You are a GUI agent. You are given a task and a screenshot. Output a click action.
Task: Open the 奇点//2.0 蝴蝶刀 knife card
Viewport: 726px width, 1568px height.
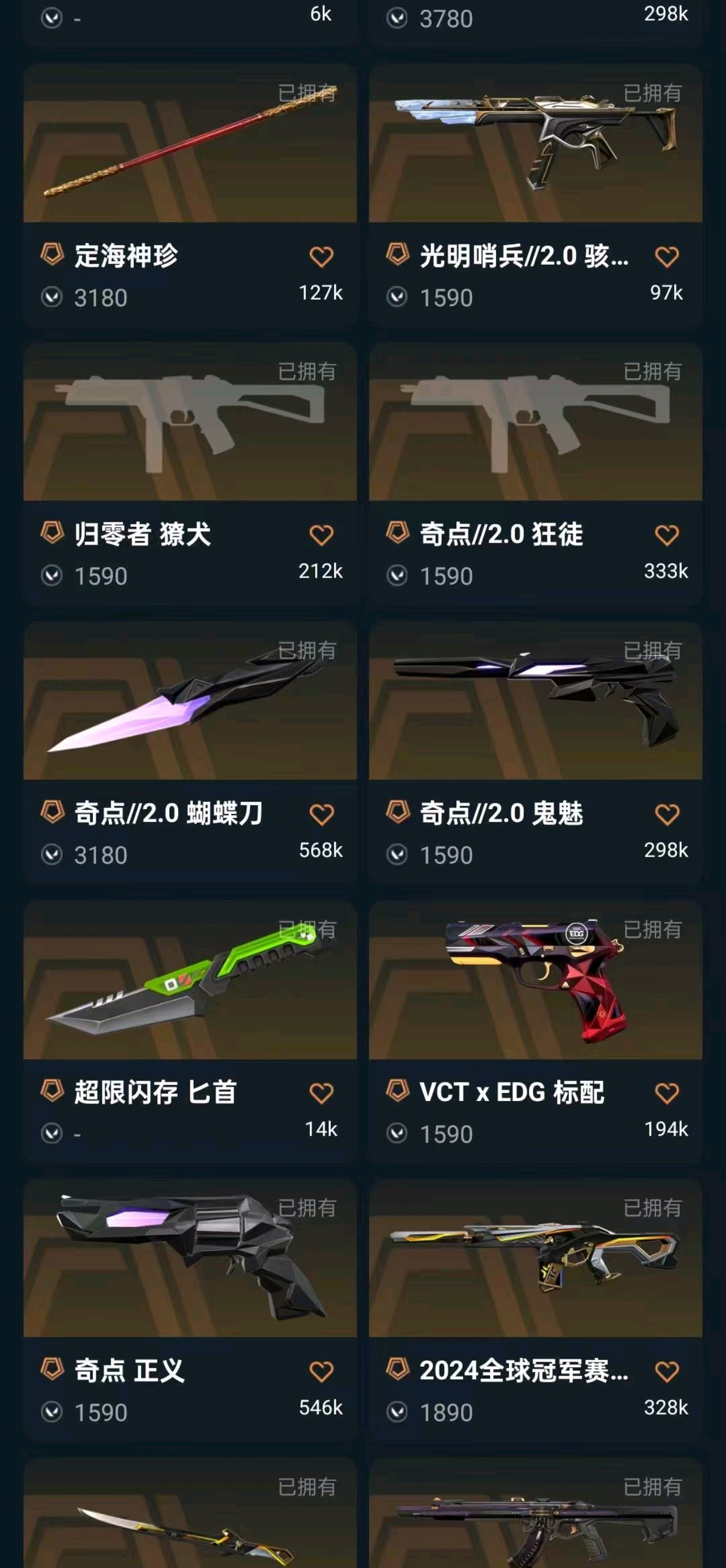click(190, 702)
